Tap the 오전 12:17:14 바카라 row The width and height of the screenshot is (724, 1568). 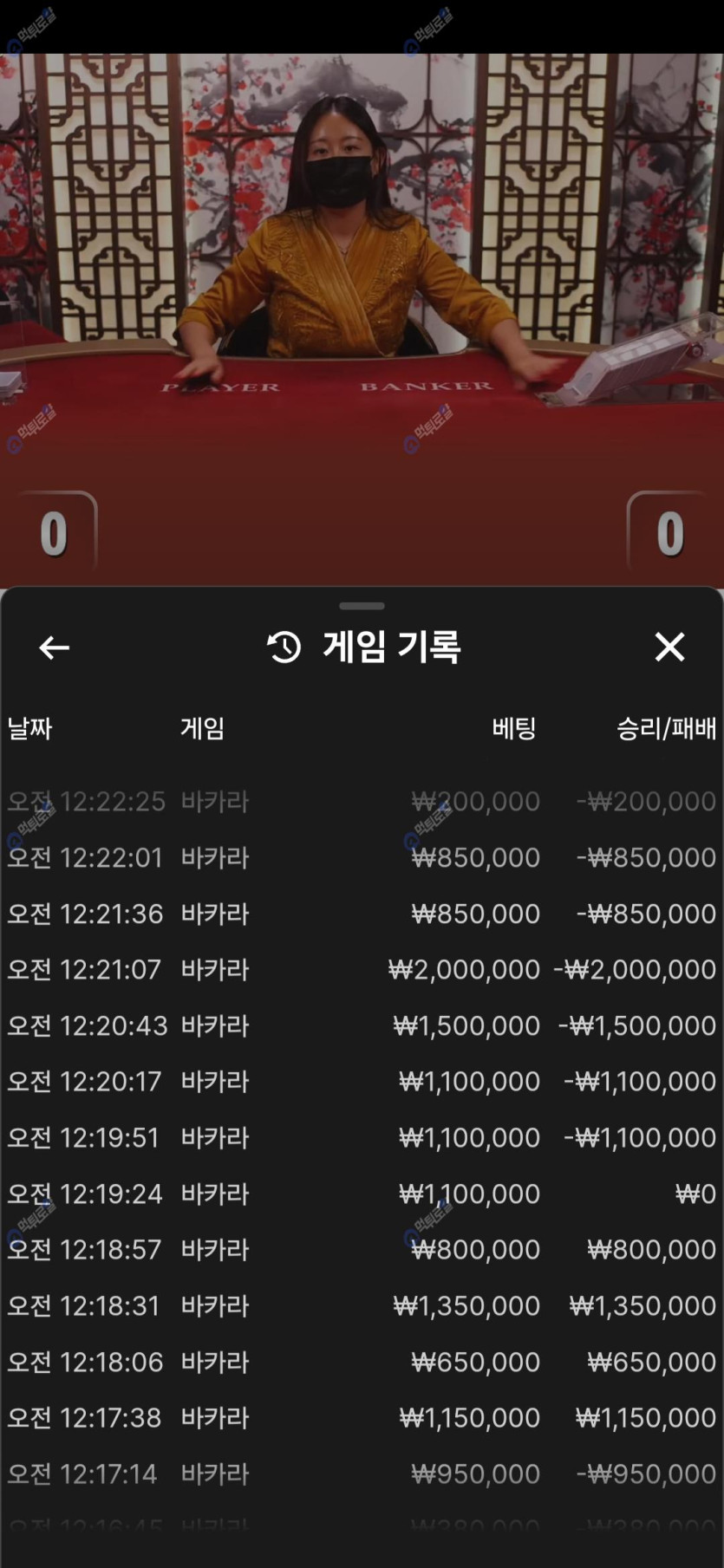point(362,1474)
